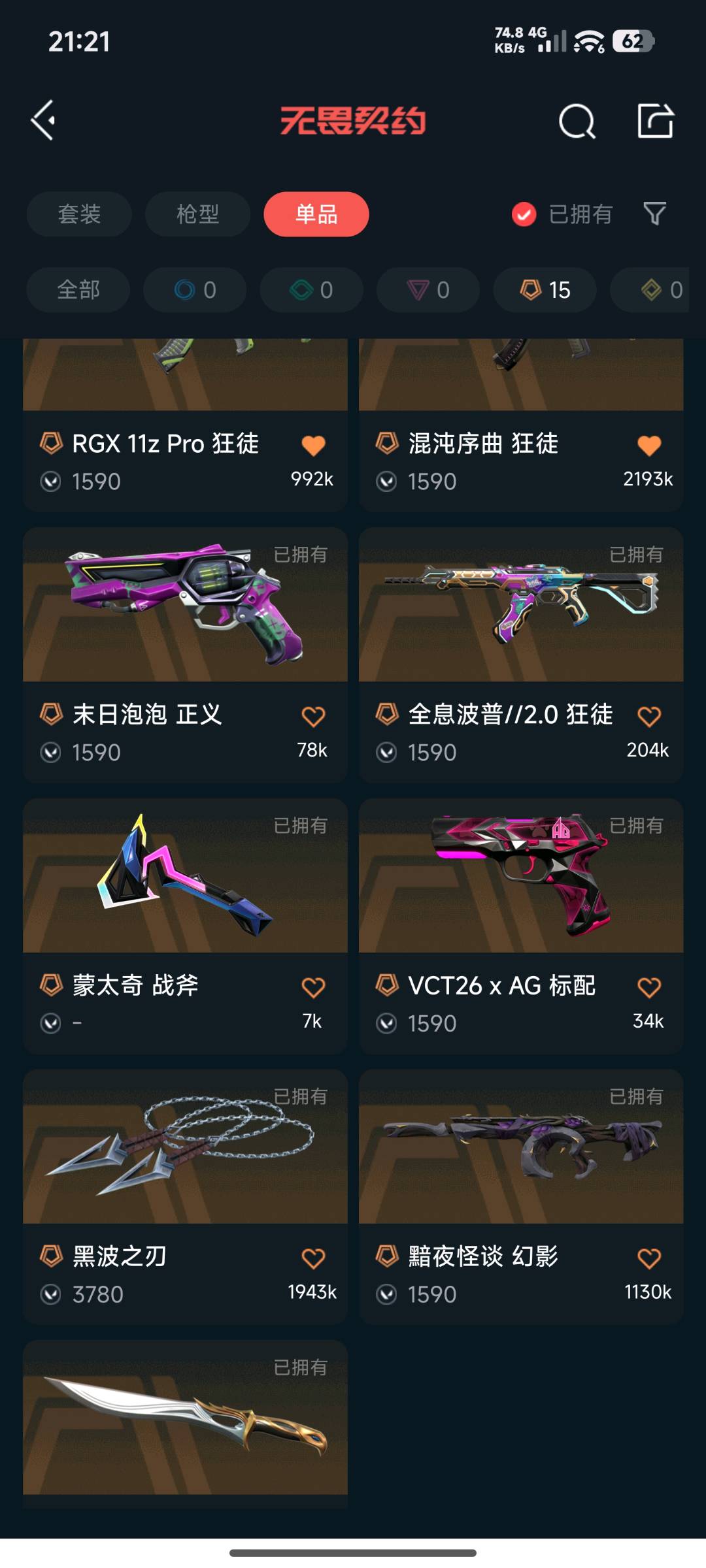Select the blue circle tier chip
The image size is (706, 1568).
tap(195, 289)
